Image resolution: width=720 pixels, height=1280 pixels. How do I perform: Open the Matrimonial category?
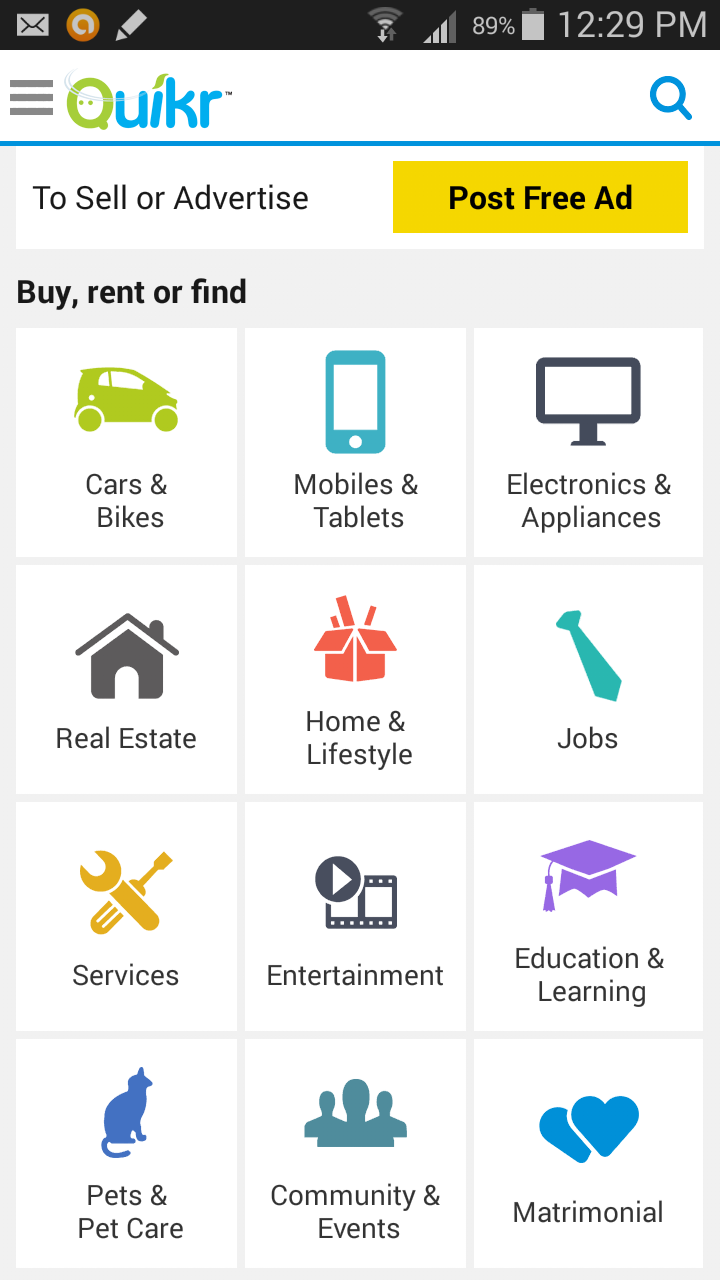[x=589, y=1154]
